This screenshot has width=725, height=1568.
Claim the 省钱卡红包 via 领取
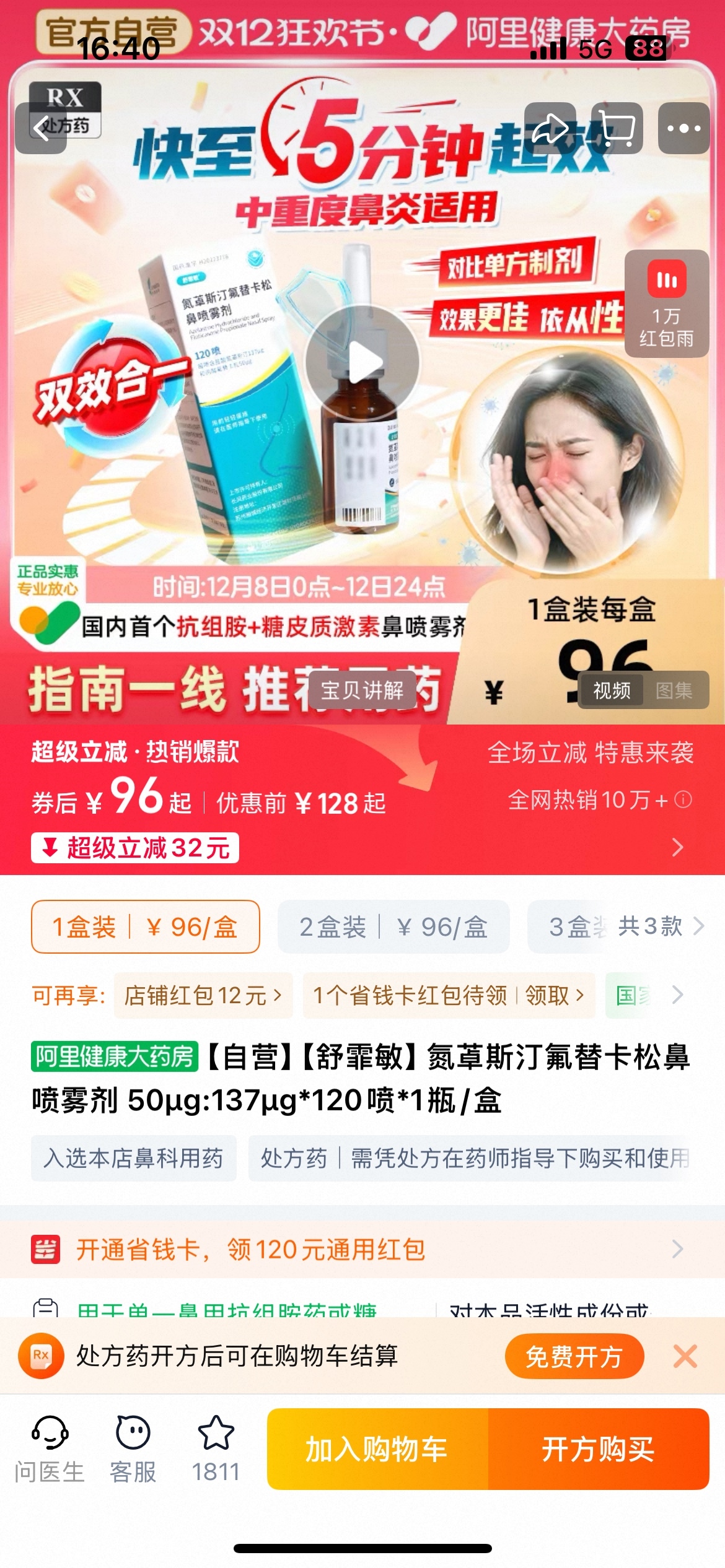coord(554,996)
